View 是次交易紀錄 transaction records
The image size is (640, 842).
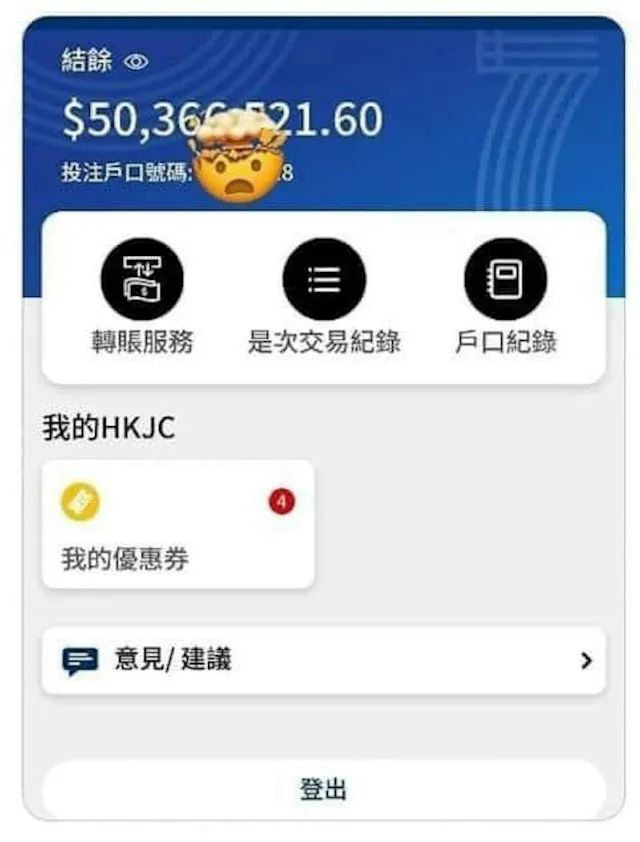(x=324, y=280)
